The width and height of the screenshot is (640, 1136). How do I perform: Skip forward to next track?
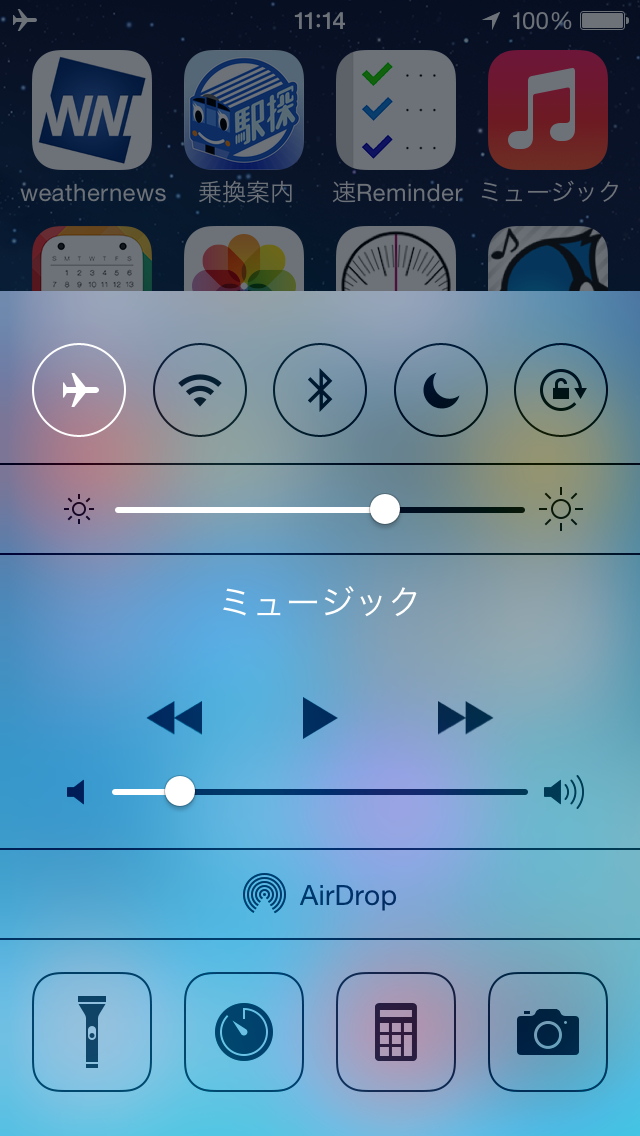[465, 718]
